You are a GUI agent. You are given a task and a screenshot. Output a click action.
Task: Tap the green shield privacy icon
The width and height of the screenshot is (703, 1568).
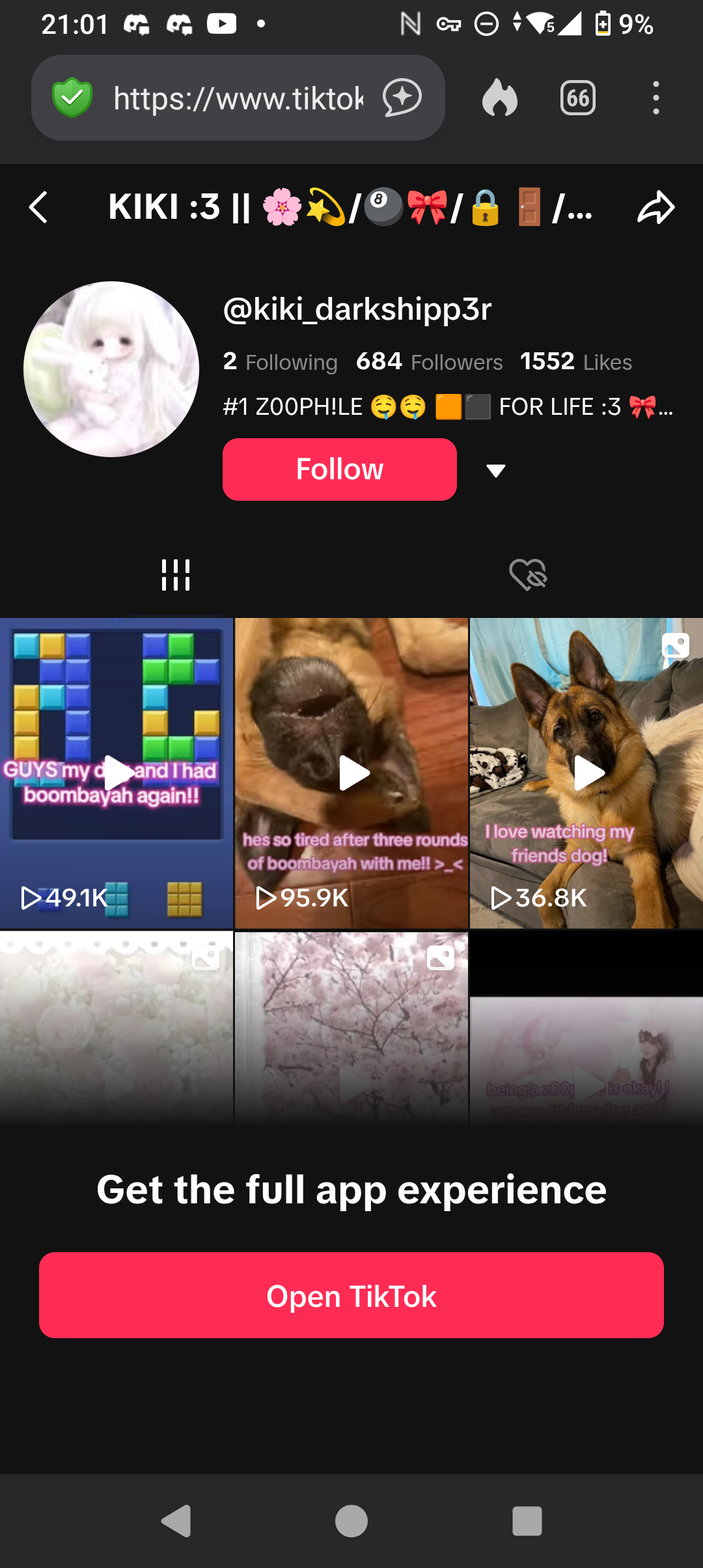coord(72,98)
